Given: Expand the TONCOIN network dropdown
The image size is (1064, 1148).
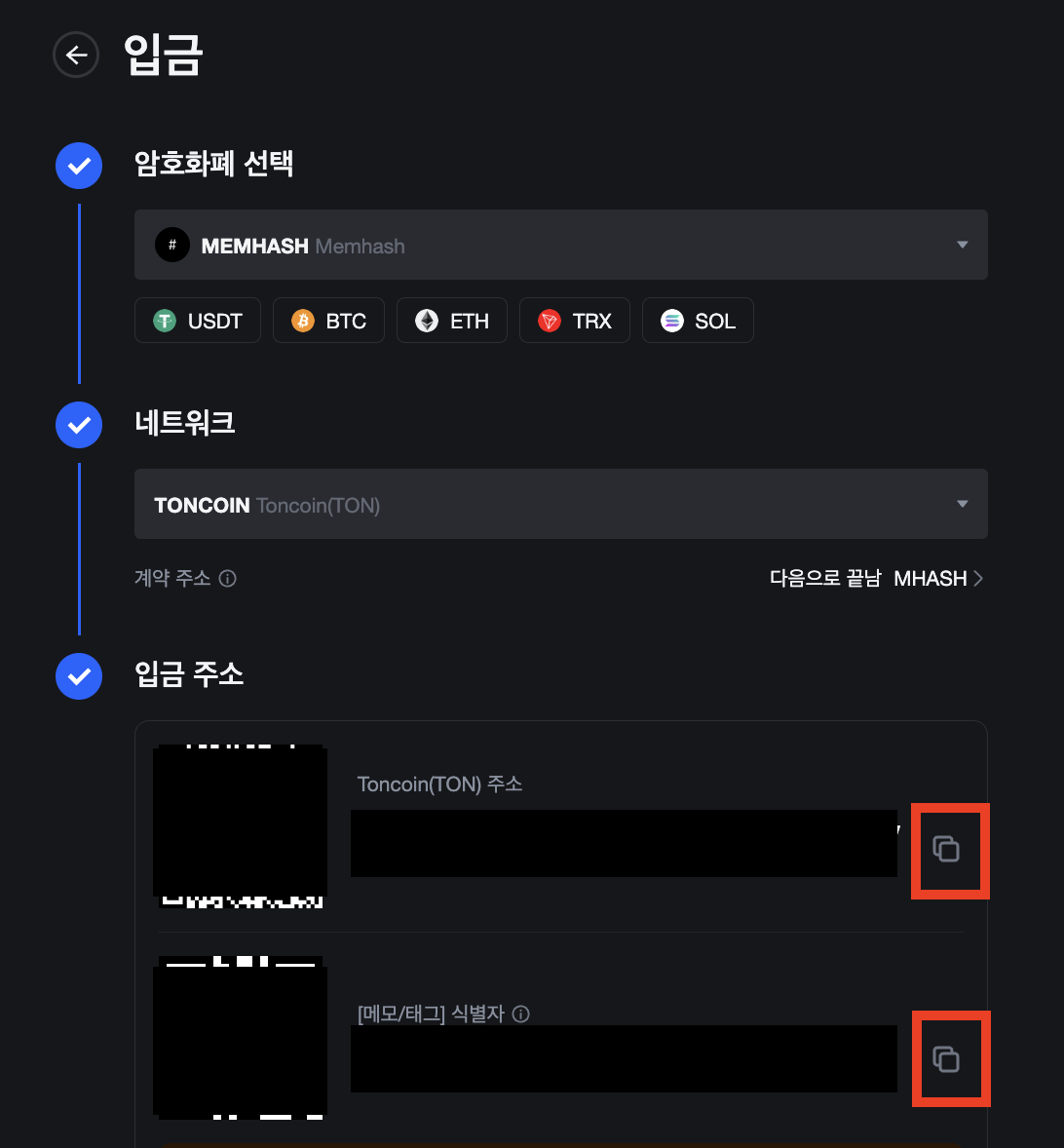Looking at the screenshot, I should 560,505.
